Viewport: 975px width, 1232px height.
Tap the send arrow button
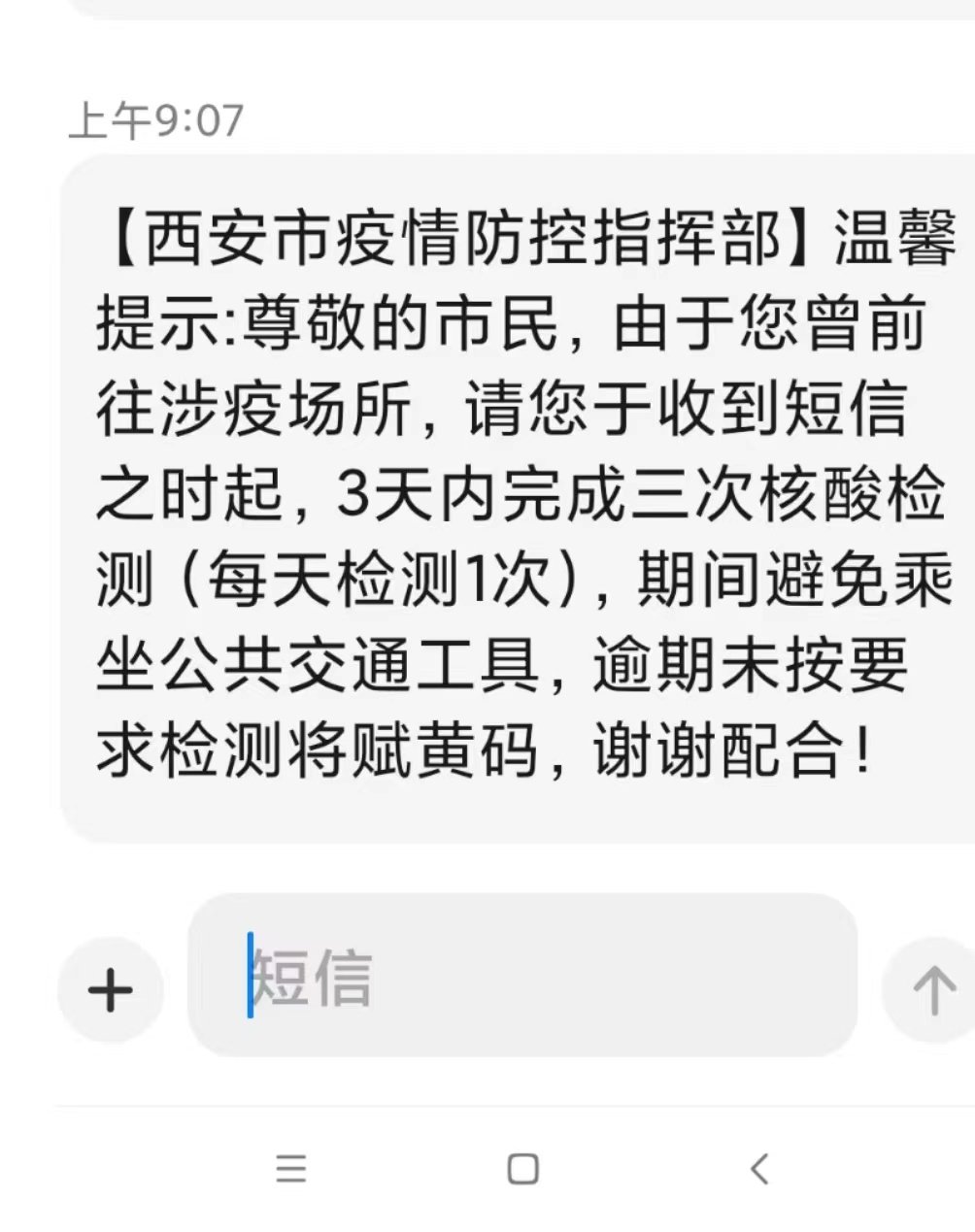tap(932, 990)
